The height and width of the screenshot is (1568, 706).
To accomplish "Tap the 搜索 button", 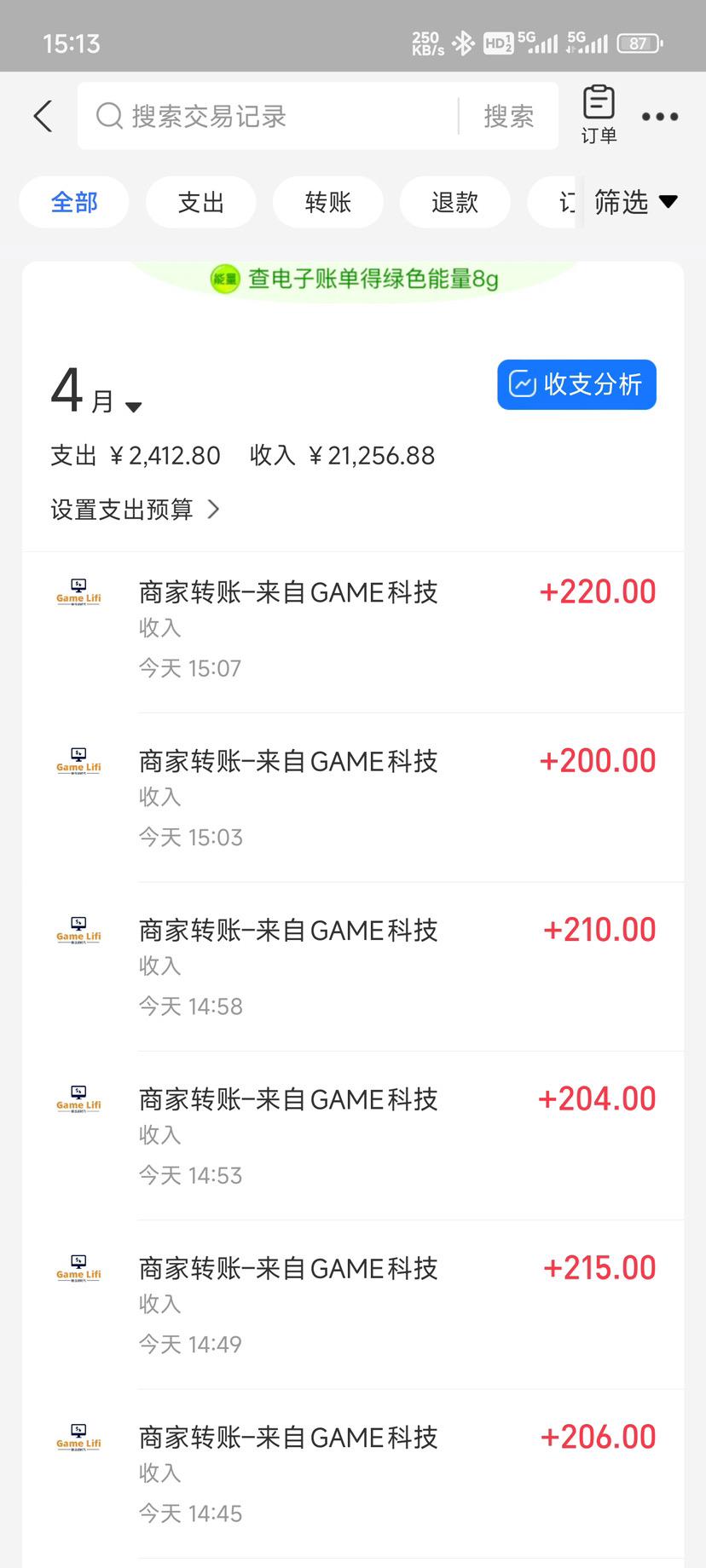I will point(509,116).
